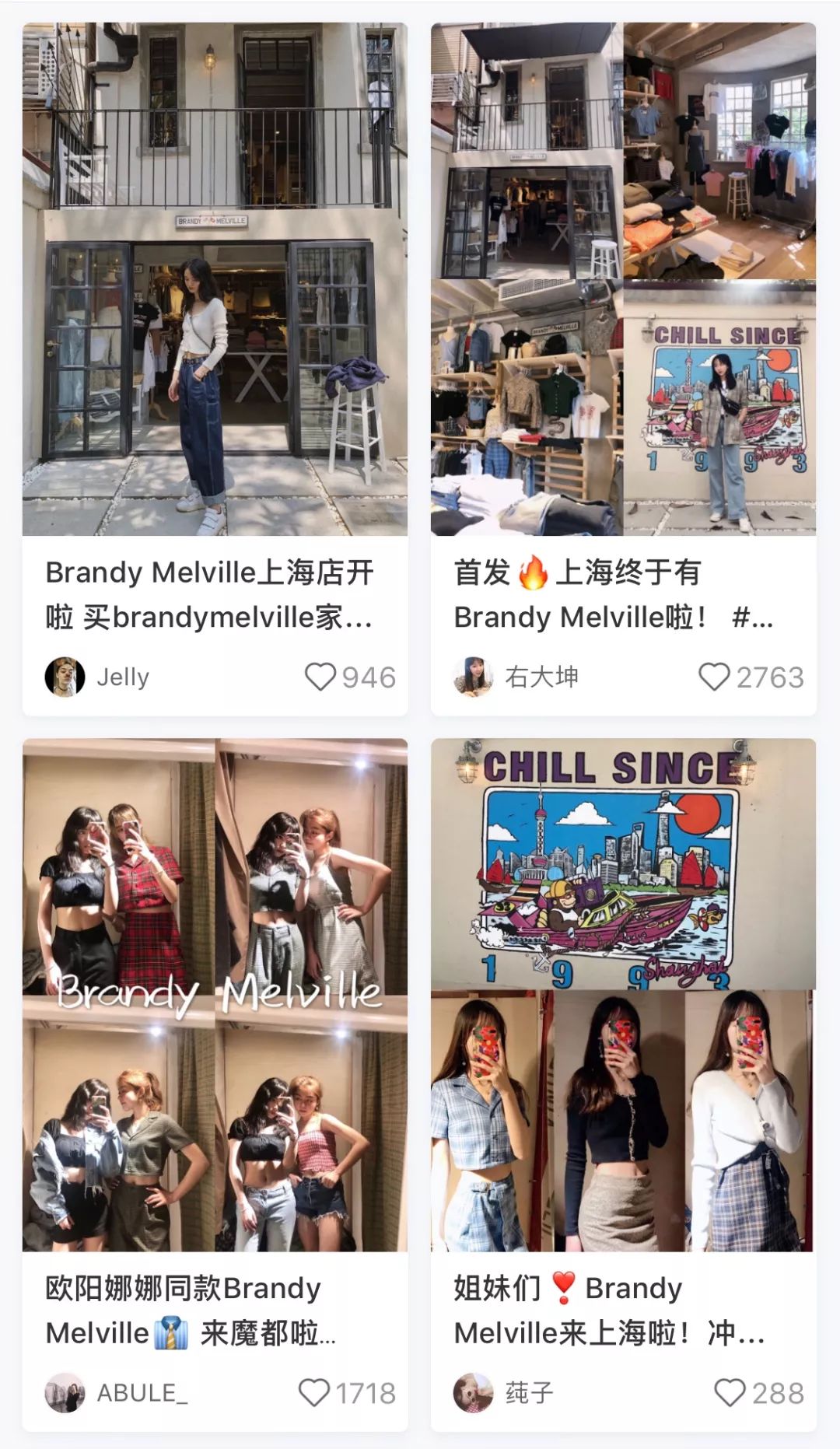Viewport: 840px width, 1449px height.
Task: Open Jelly's profile avatar
Action: pyautogui.click(x=66, y=677)
